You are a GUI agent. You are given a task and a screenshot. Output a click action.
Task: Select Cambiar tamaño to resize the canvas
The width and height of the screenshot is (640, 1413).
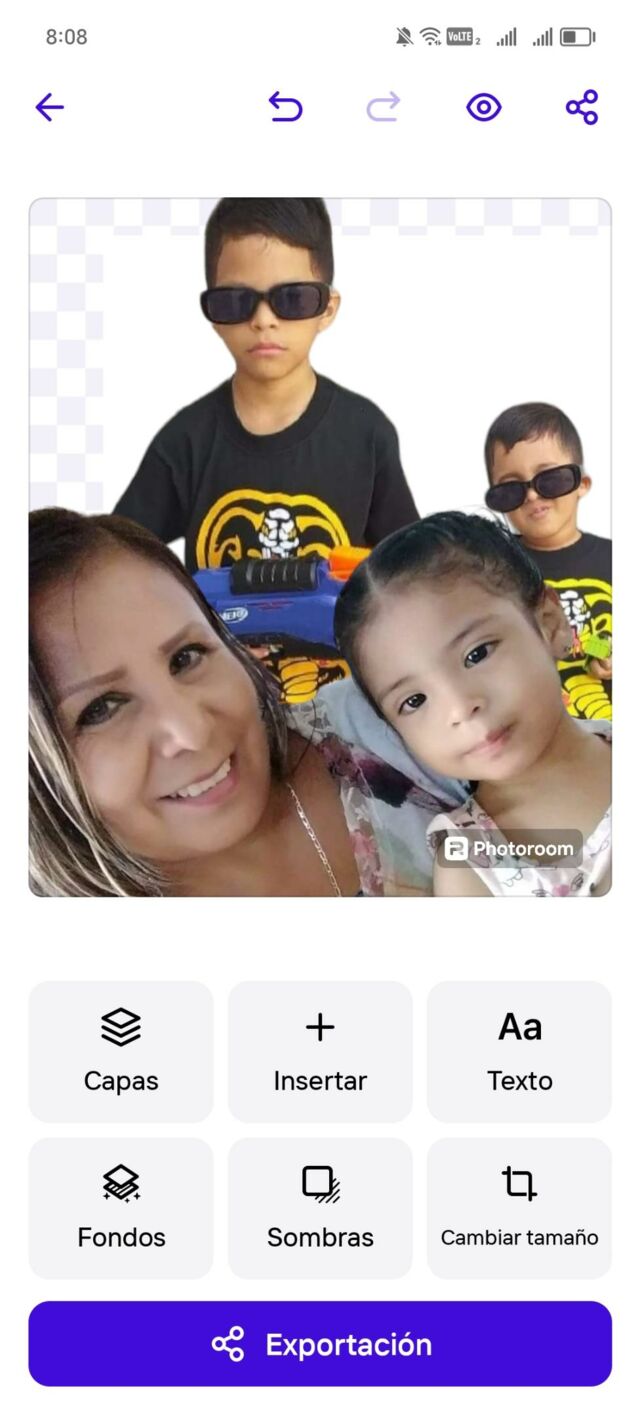click(x=519, y=1207)
